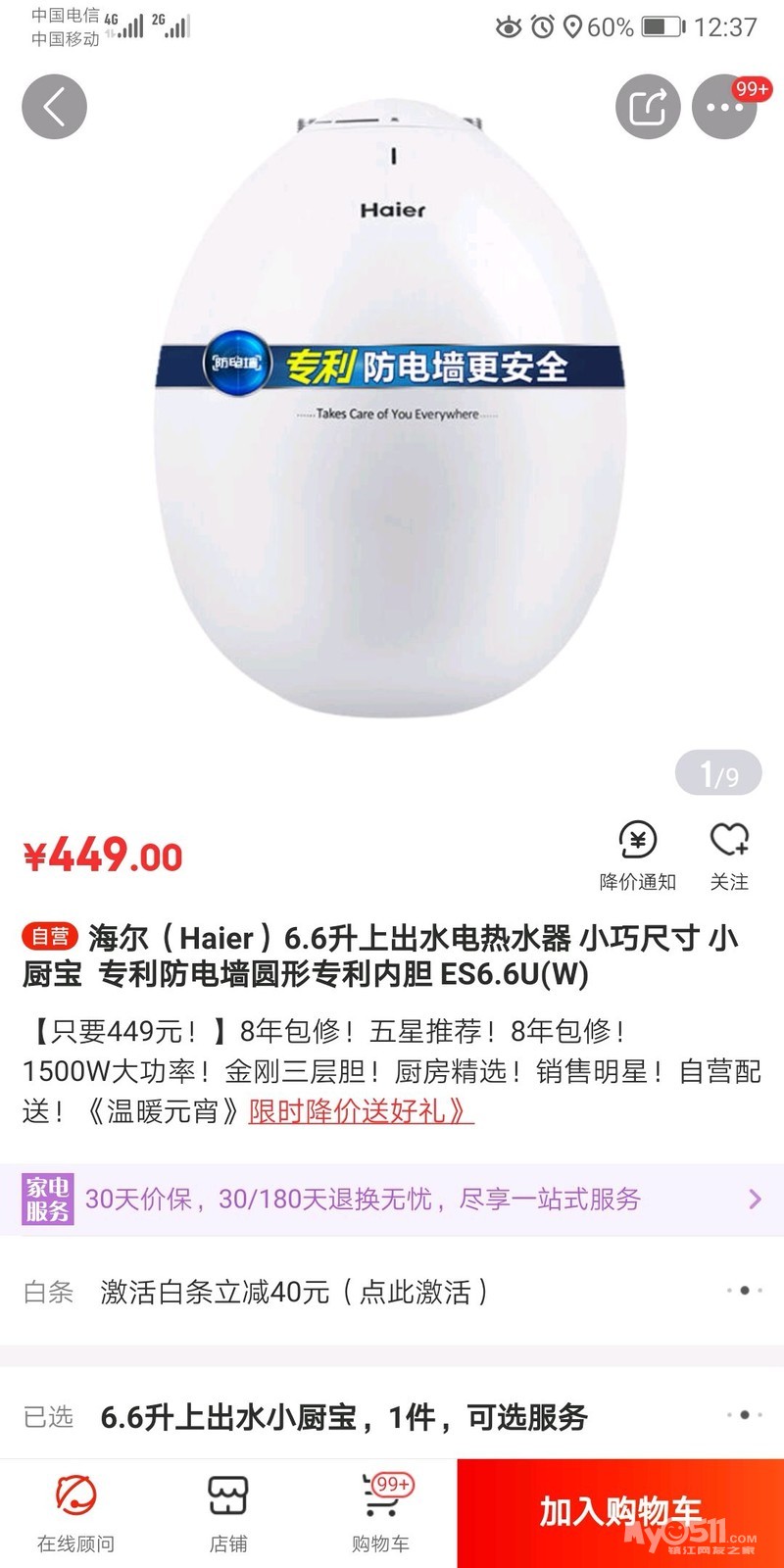Follow product with 关注 heart icon

pos(729,855)
